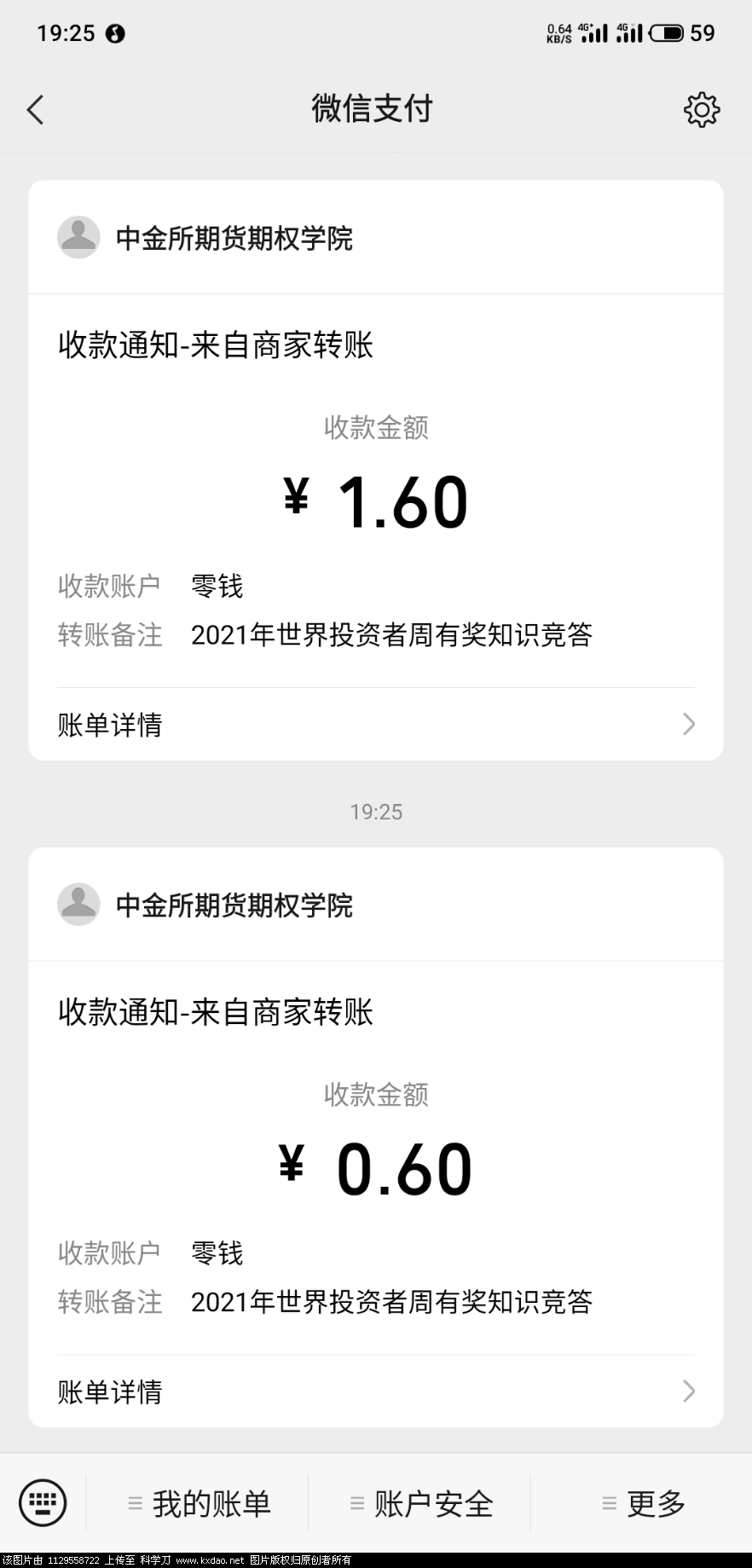Open the 中金所期货期权学院 avatar in first message

(x=78, y=237)
